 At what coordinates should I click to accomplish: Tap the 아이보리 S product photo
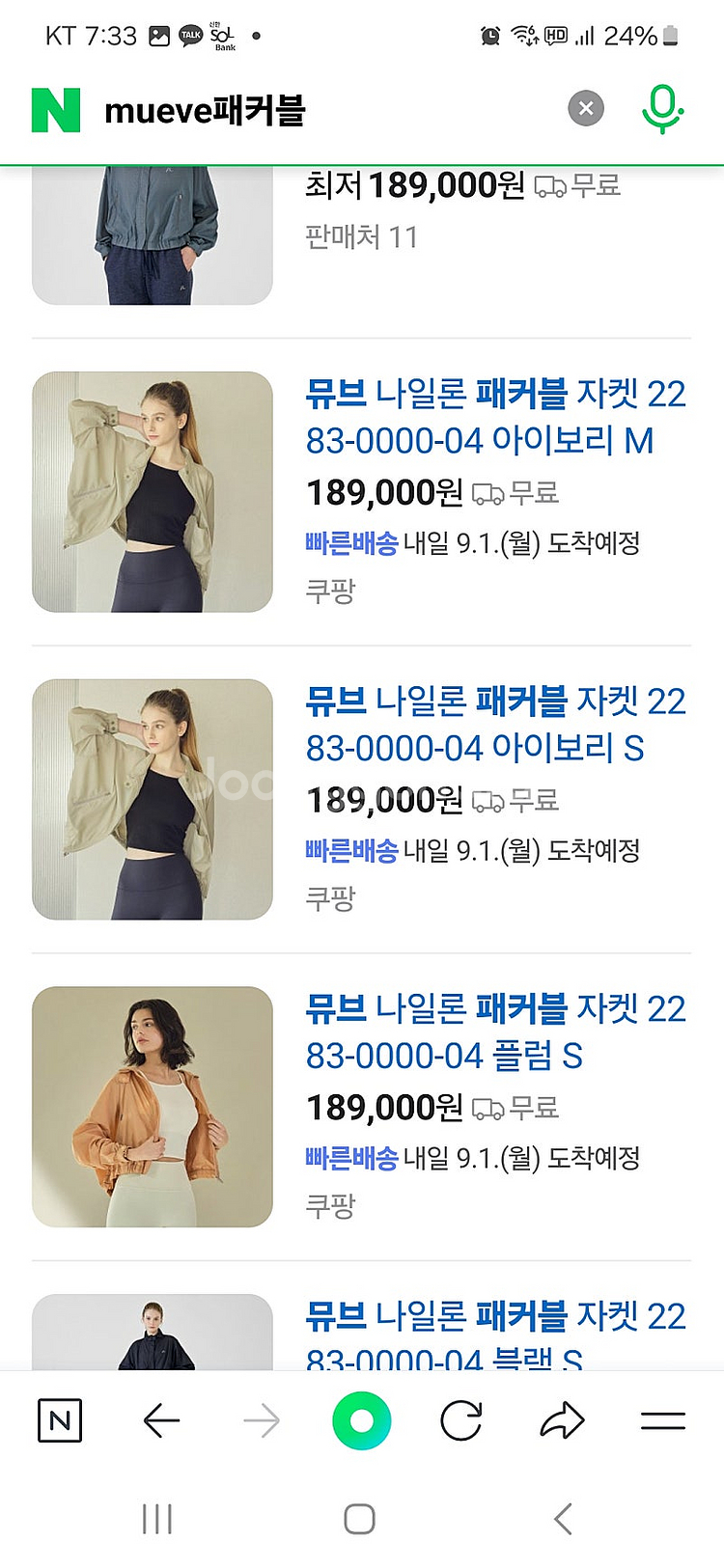(153, 799)
